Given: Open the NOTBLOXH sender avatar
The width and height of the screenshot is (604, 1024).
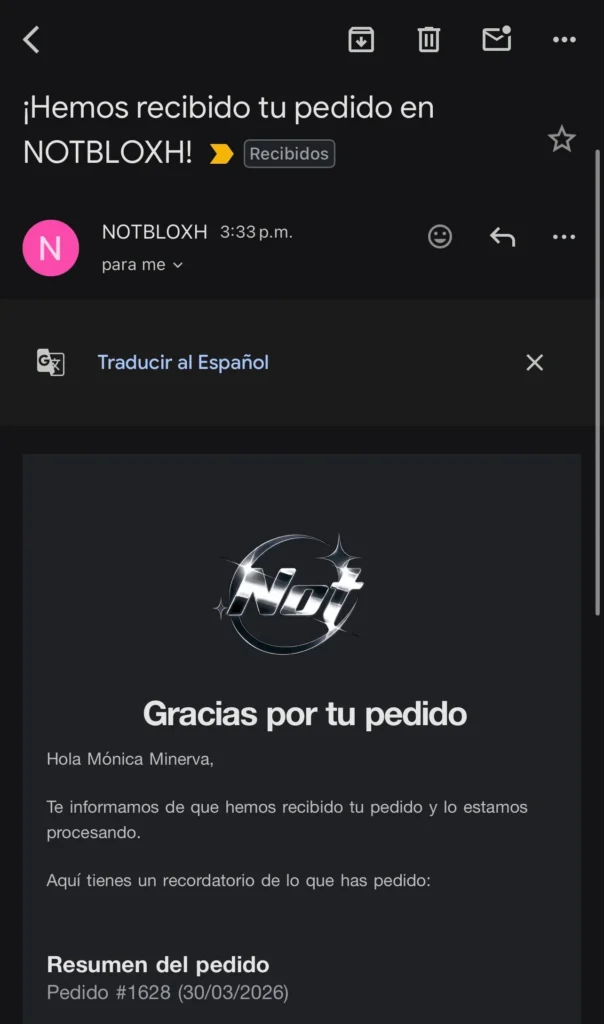Looking at the screenshot, I should (50, 248).
